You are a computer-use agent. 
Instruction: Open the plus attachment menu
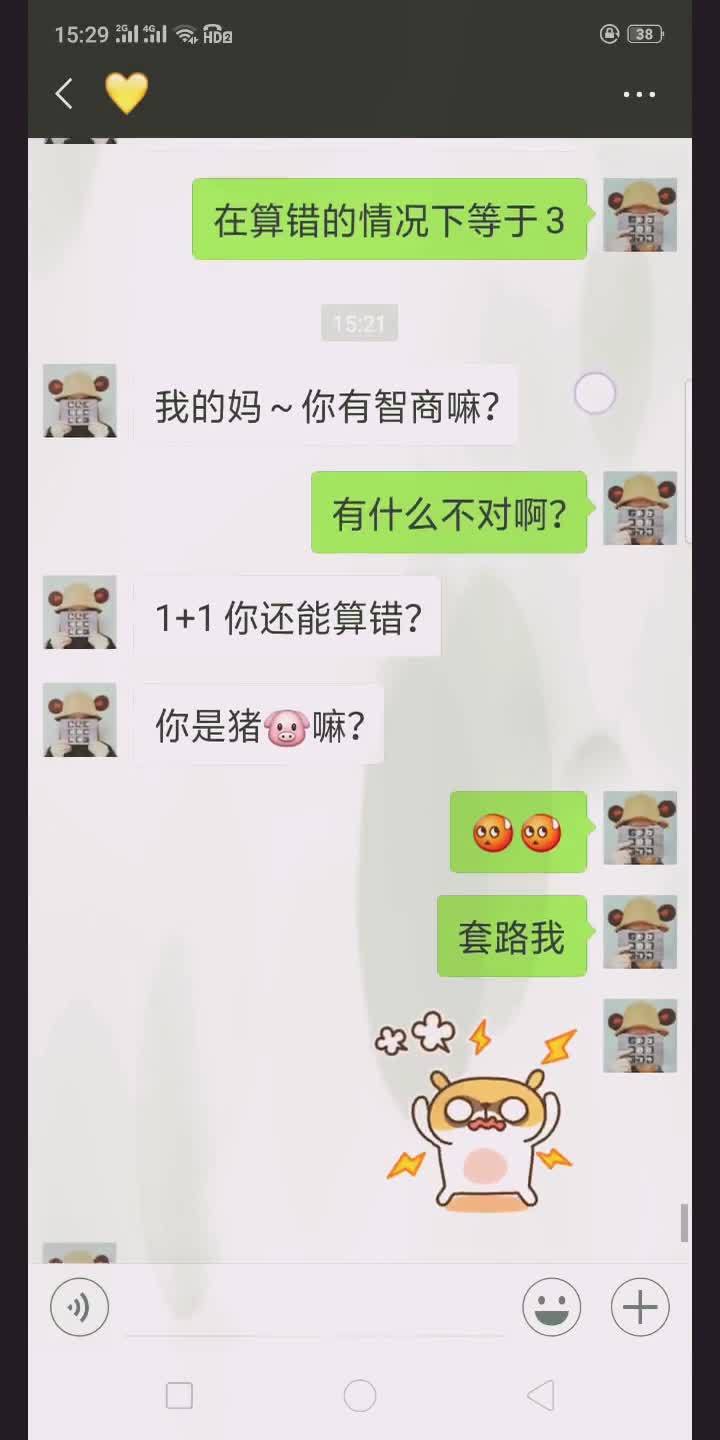click(x=640, y=1307)
